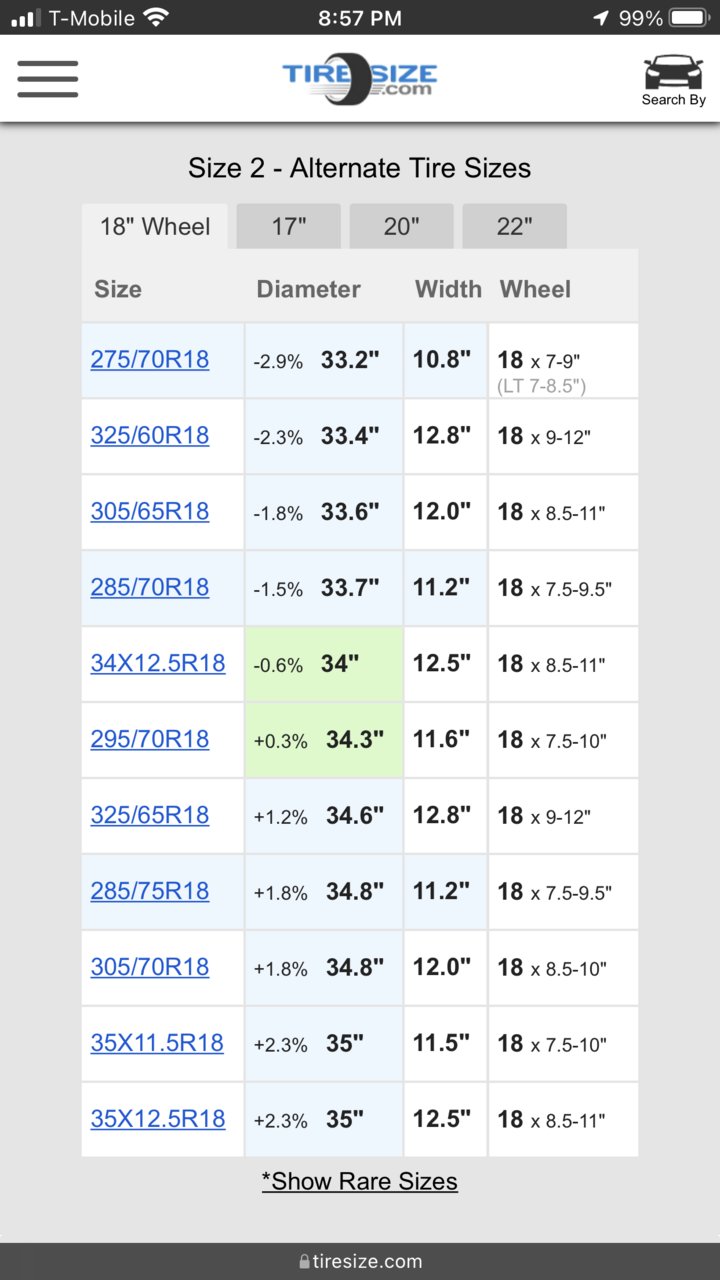This screenshot has width=720, height=1280.
Task: Switch to the 22" wheel tab
Action: [x=514, y=227]
